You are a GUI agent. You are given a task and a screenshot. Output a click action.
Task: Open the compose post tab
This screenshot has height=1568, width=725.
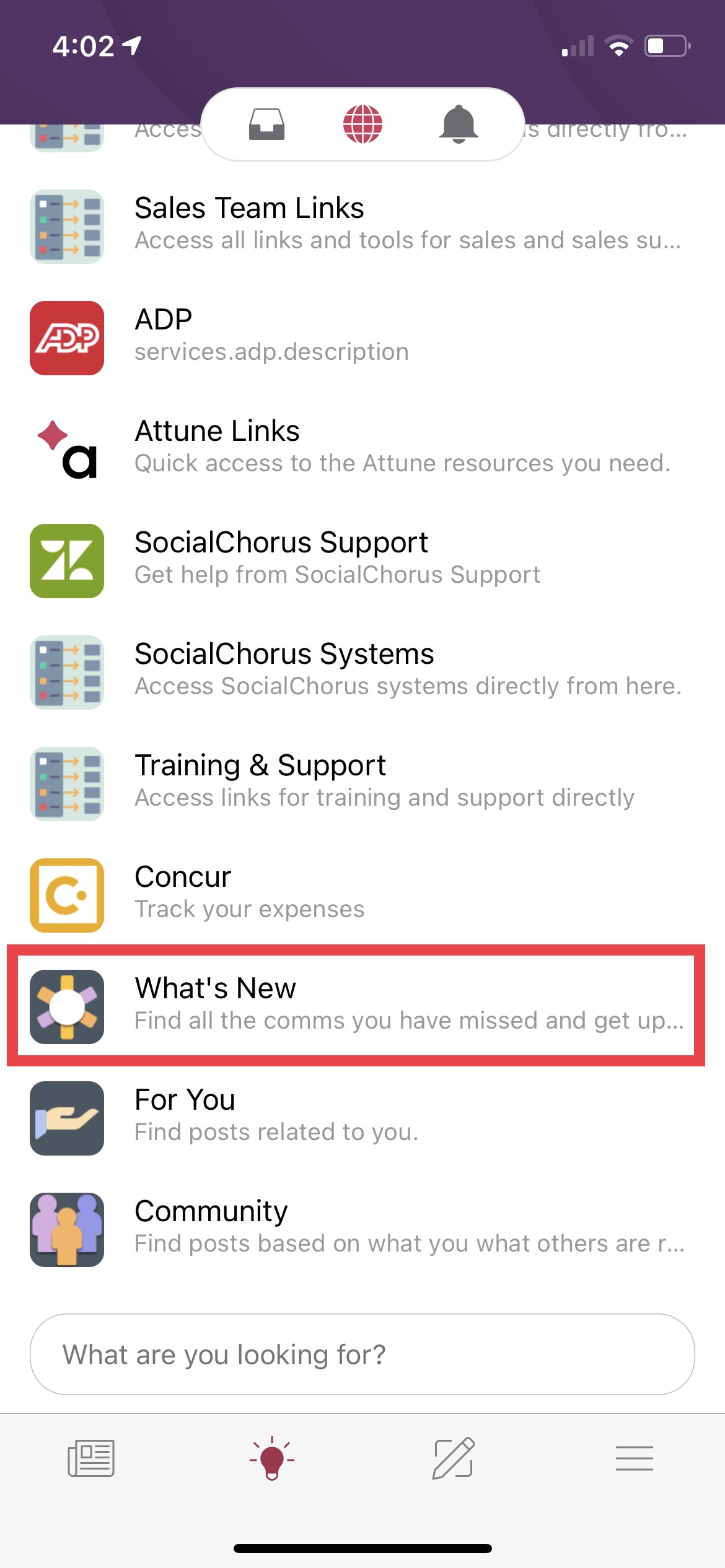tap(454, 1458)
